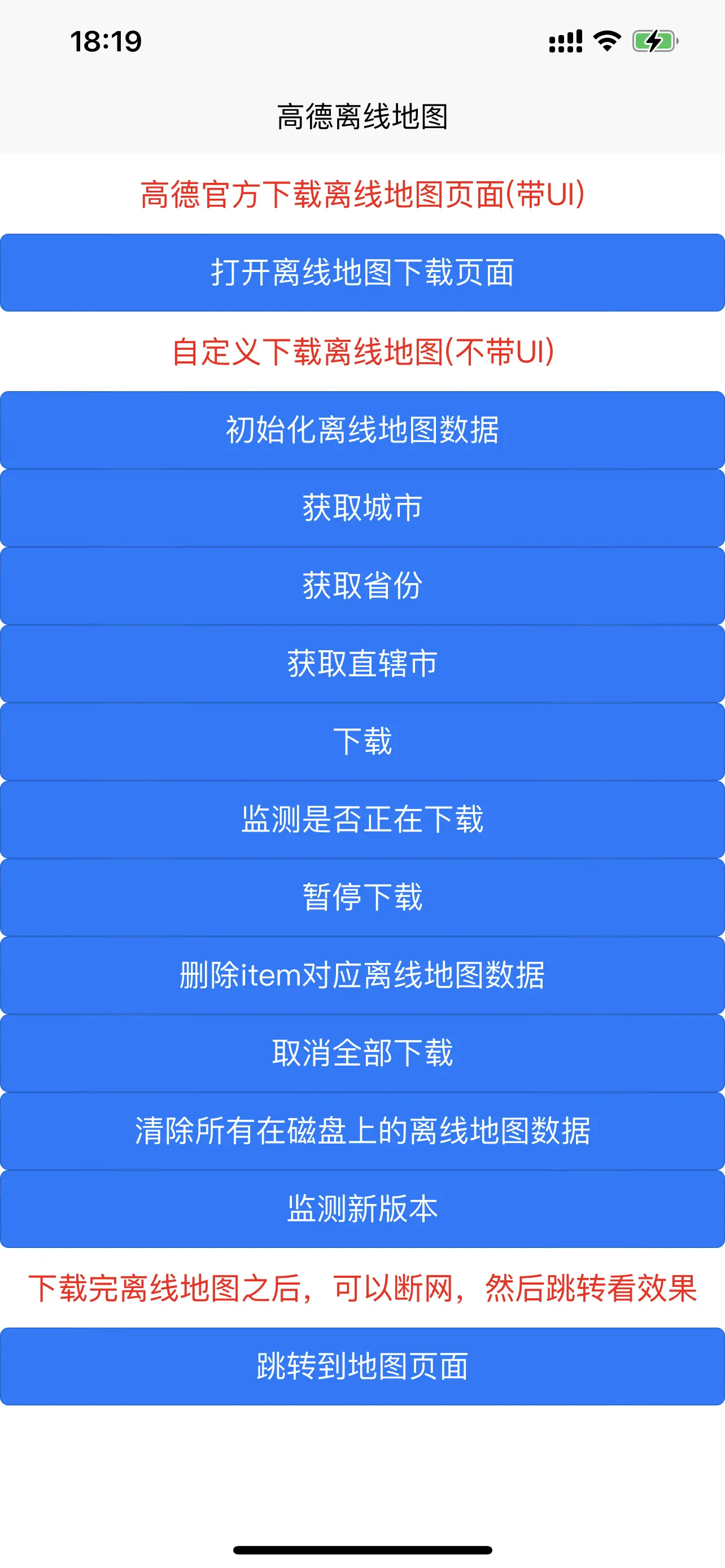Hit 暂停下载 to pause
The width and height of the screenshot is (725, 1568).
(x=362, y=897)
